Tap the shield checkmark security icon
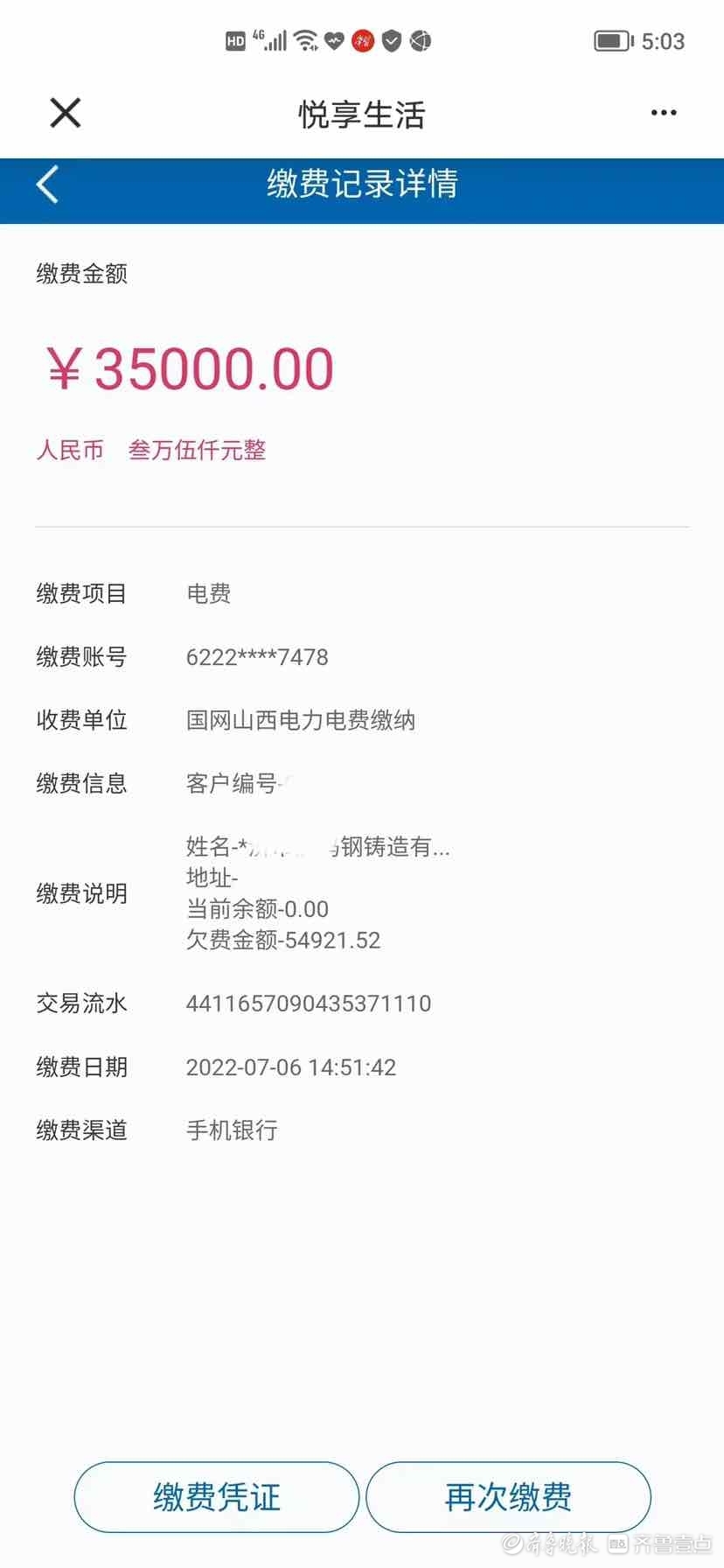 coord(391,40)
